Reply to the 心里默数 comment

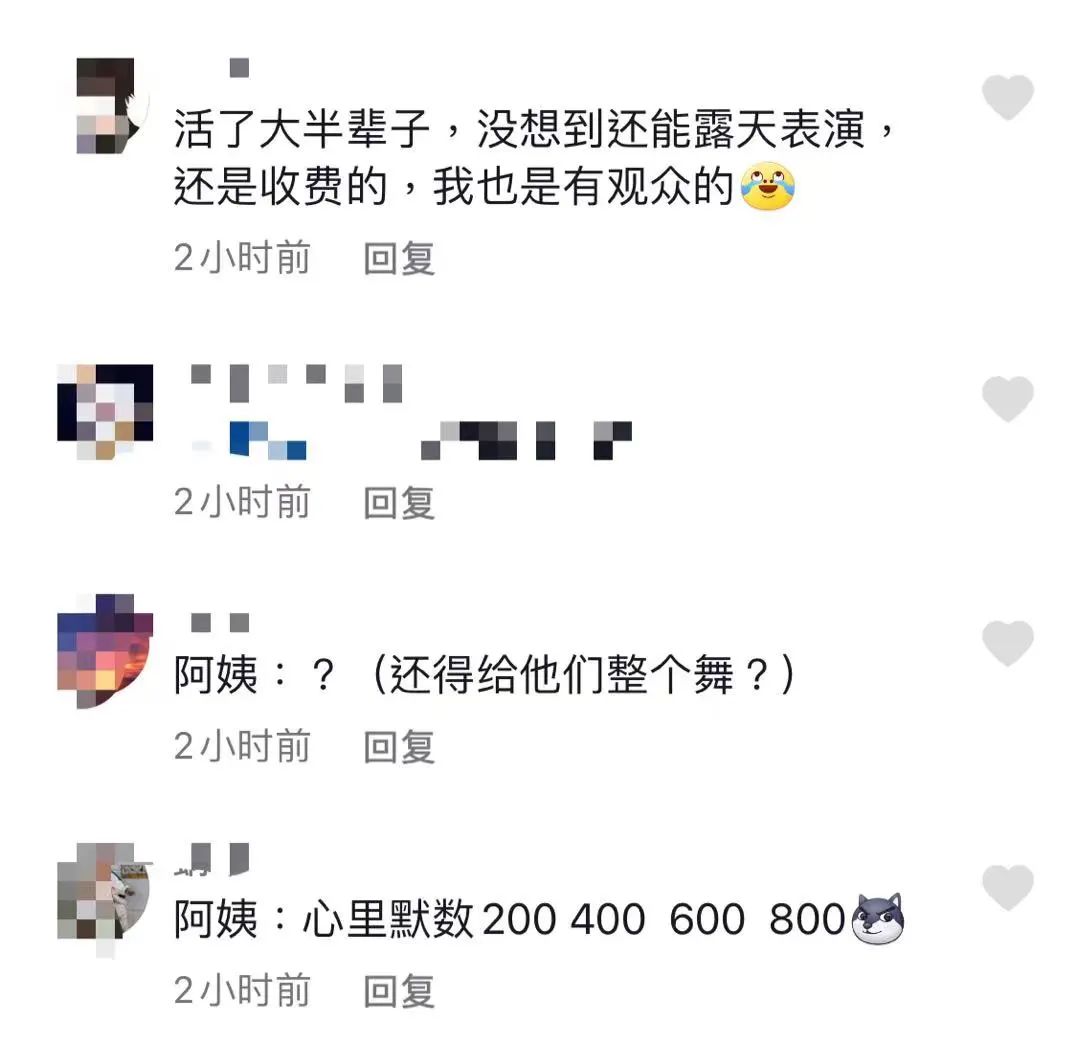pos(399,990)
